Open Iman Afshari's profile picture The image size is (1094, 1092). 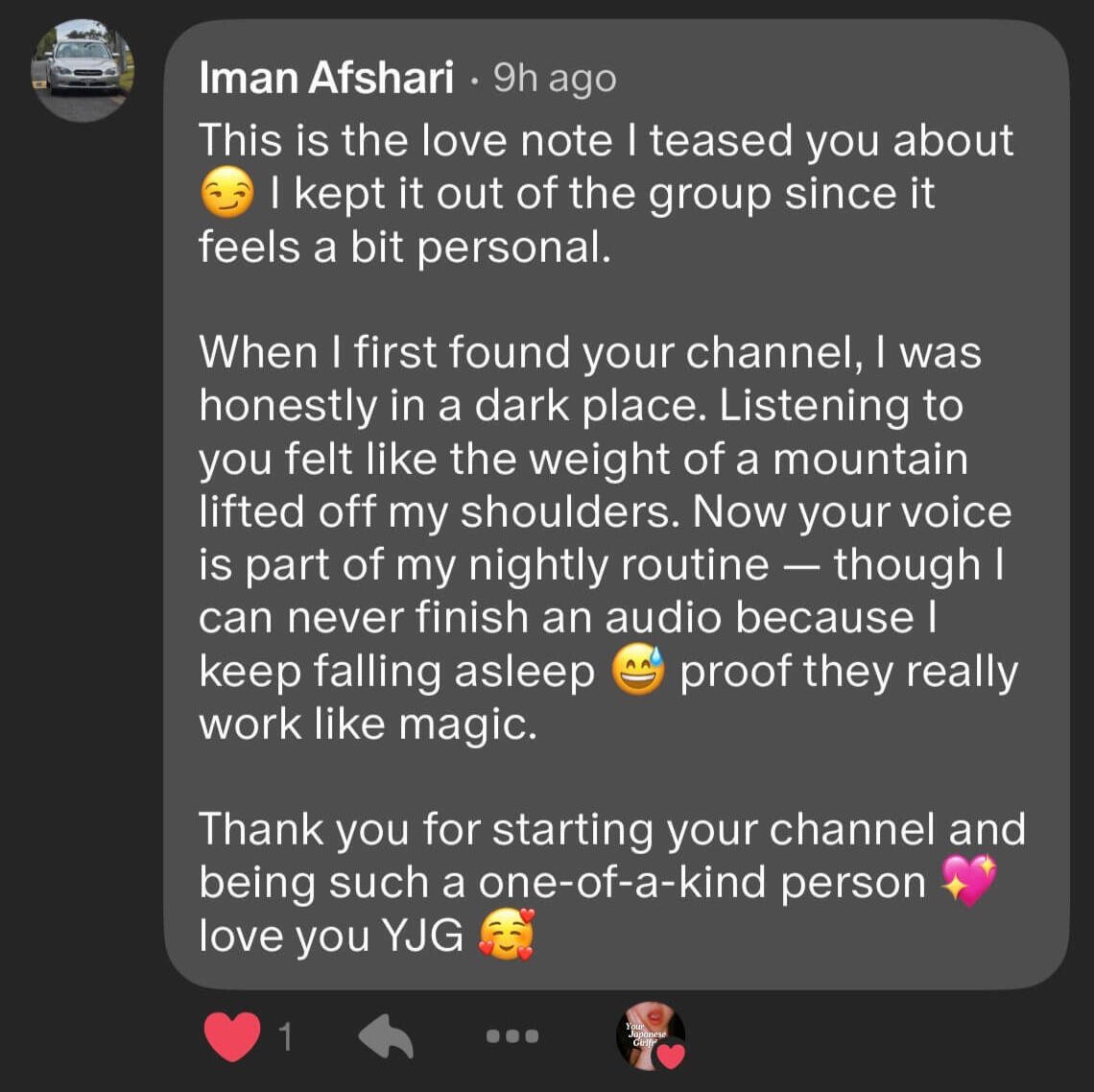coord(83,70)
